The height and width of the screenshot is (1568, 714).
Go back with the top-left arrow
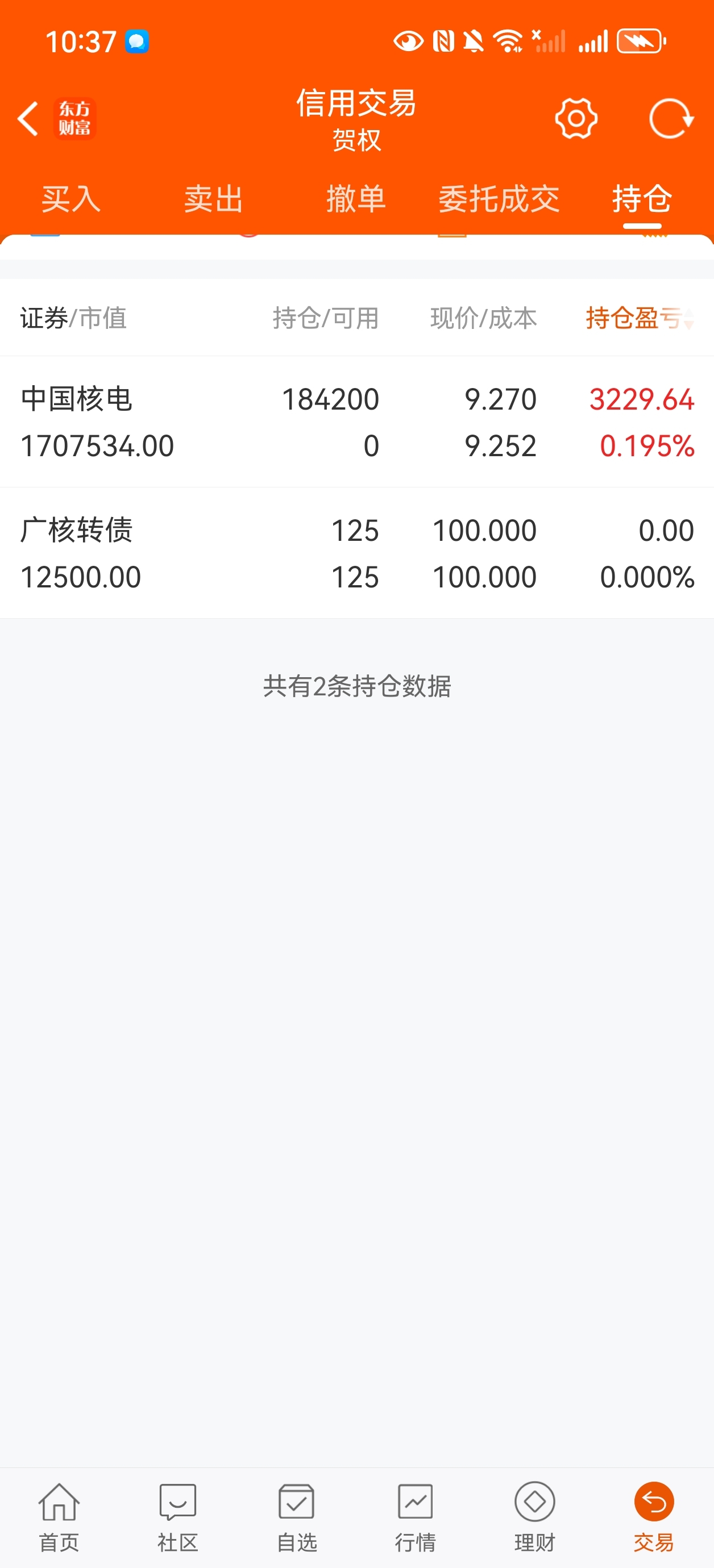(28, 118)
